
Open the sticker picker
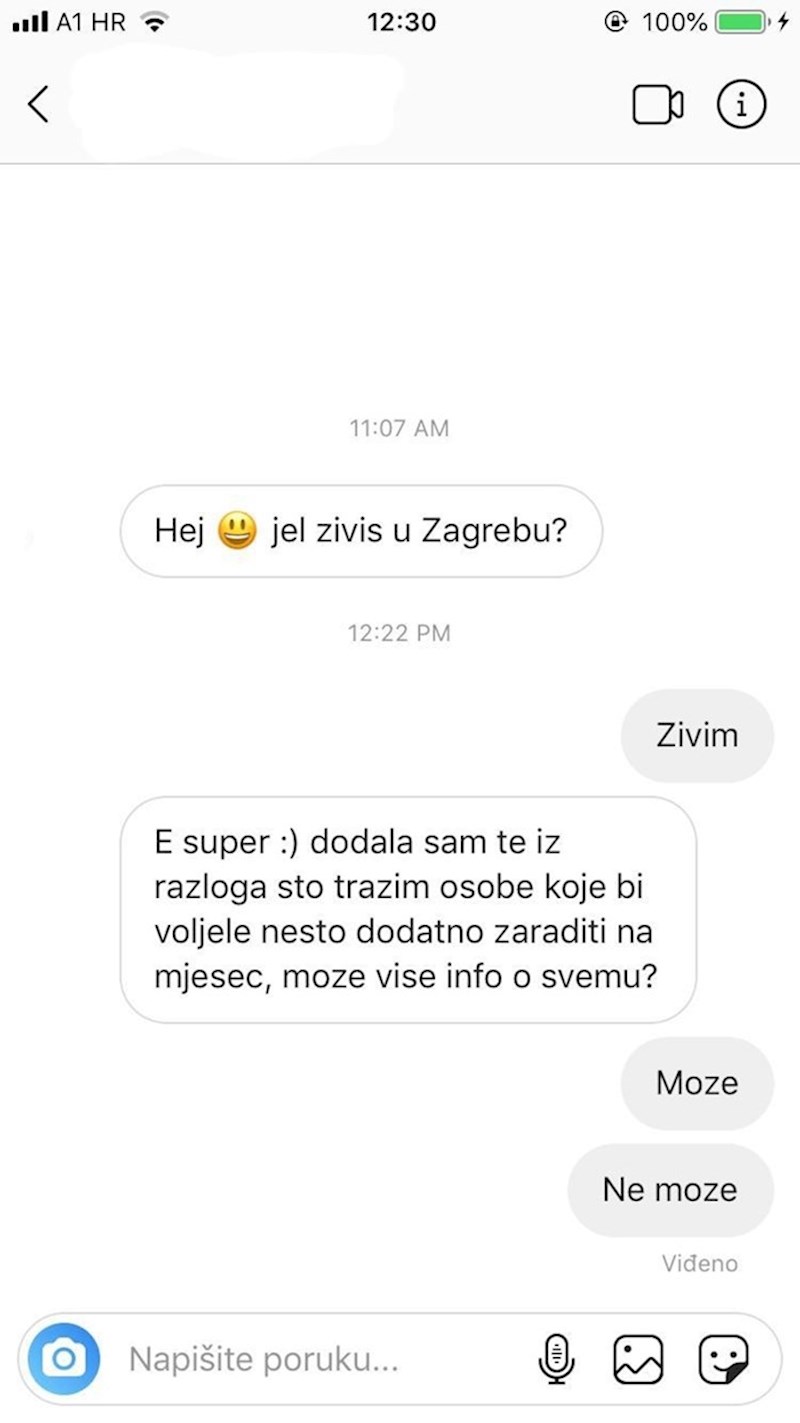[723, 1360]
